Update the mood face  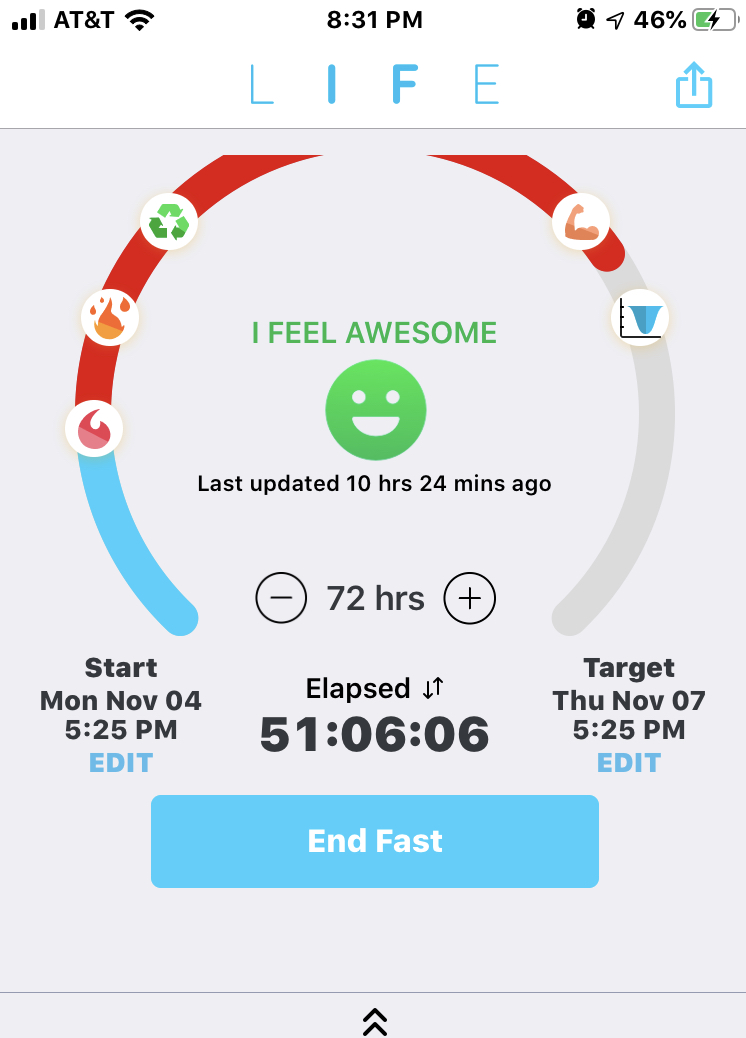(x=375, y=409)
